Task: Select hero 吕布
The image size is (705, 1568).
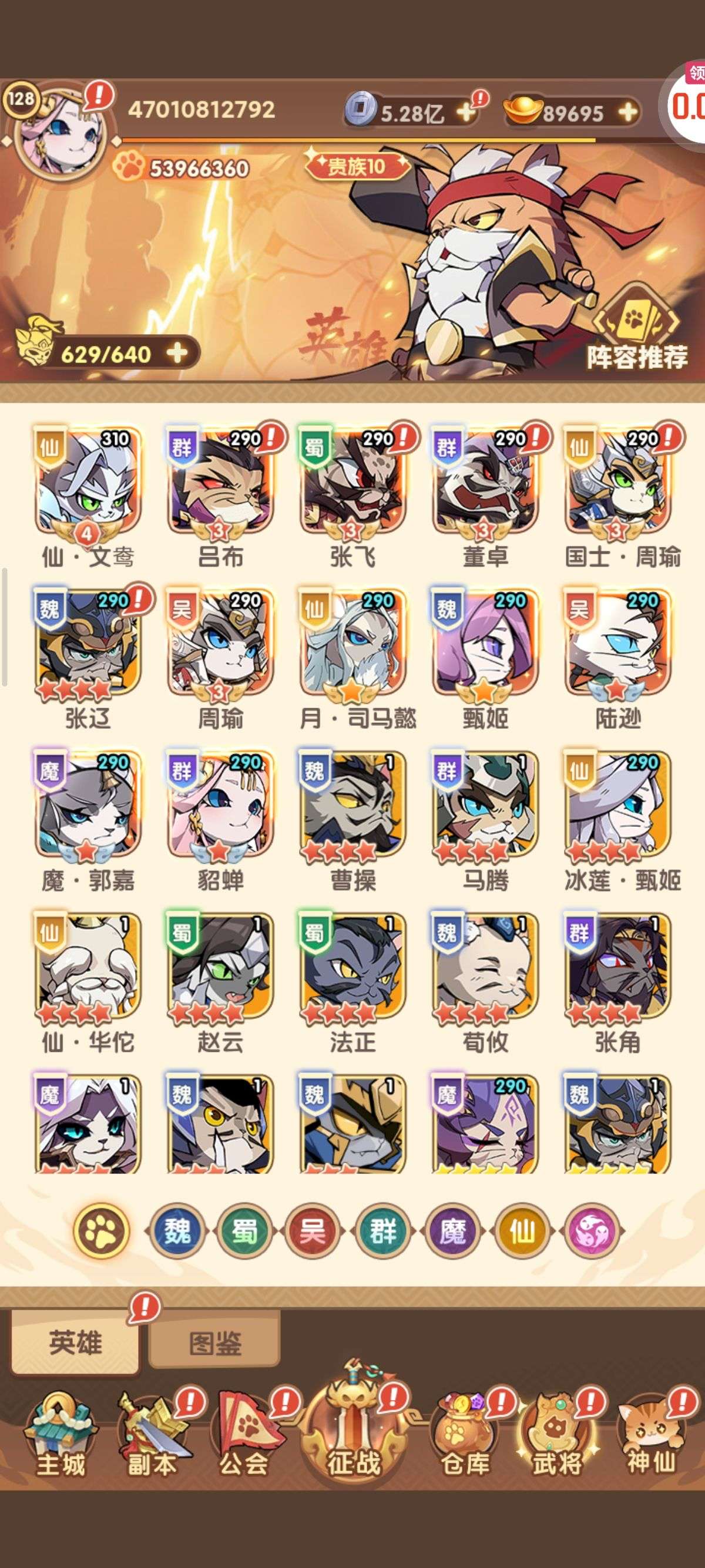Action: 220,484
